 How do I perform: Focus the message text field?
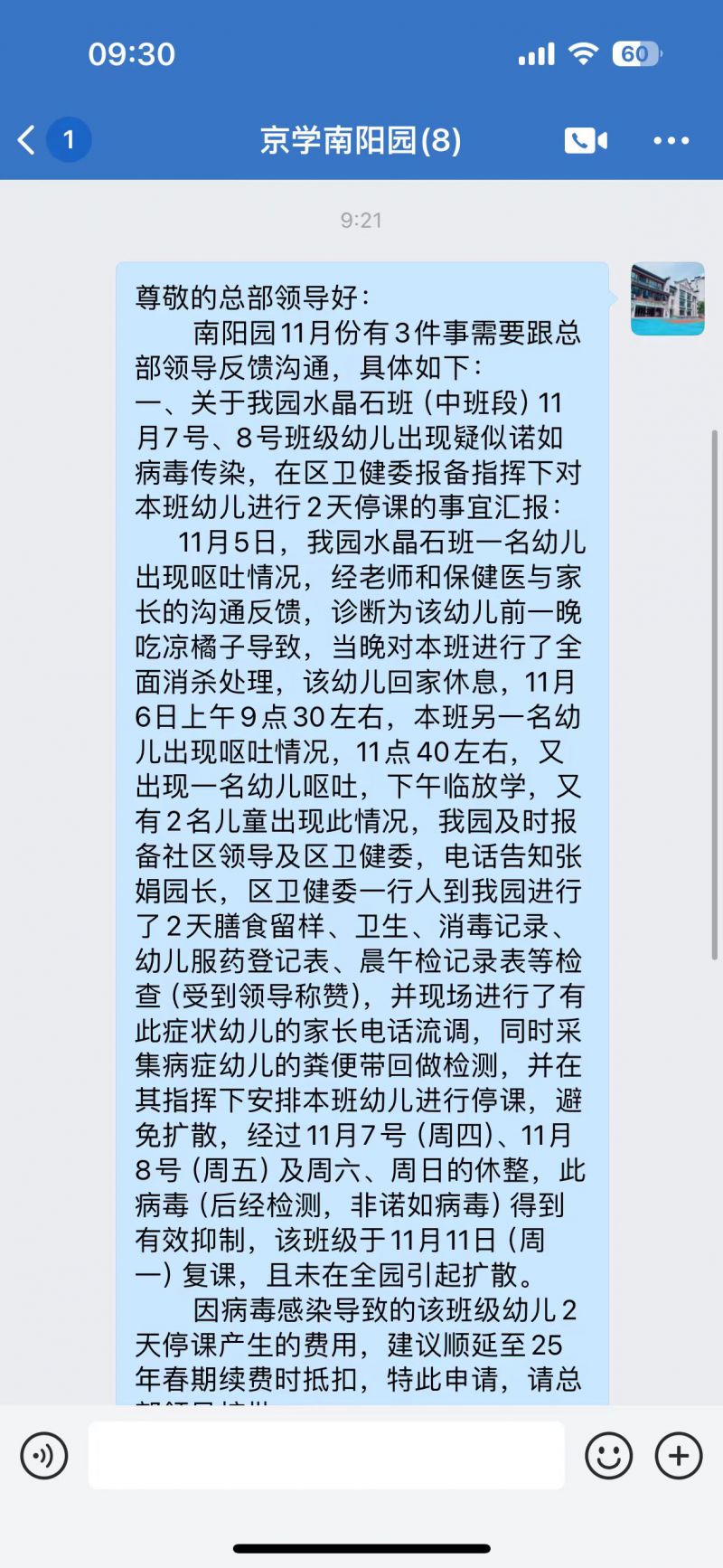click(x=326, y=1455)
